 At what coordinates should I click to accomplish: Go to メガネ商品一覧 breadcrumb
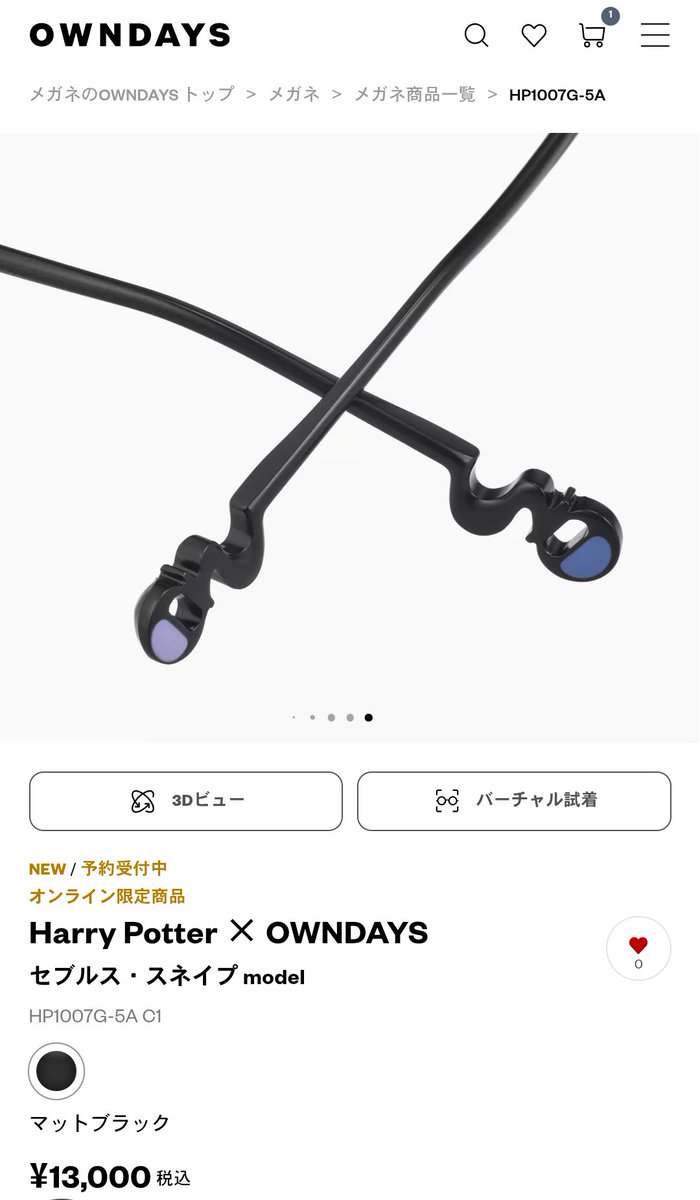pyautogui.click(x=415, y=95)
